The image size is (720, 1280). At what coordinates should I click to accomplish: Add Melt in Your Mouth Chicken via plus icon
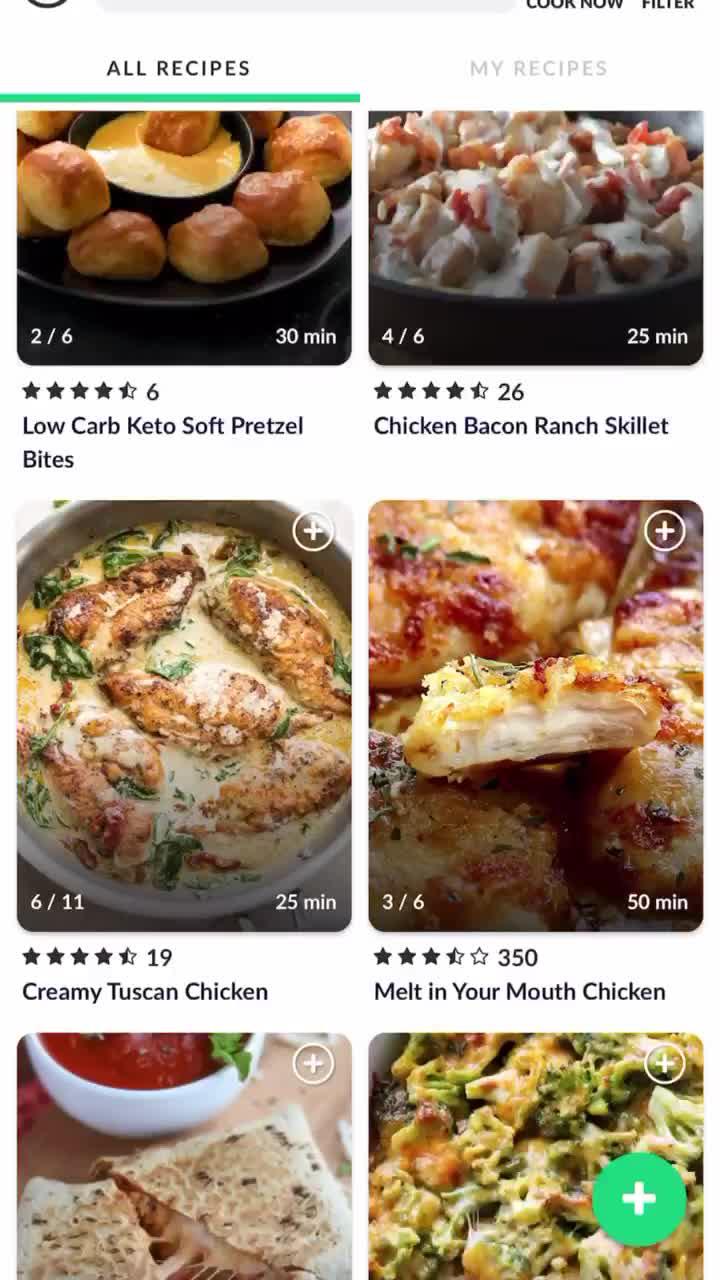tap(664, 531)
